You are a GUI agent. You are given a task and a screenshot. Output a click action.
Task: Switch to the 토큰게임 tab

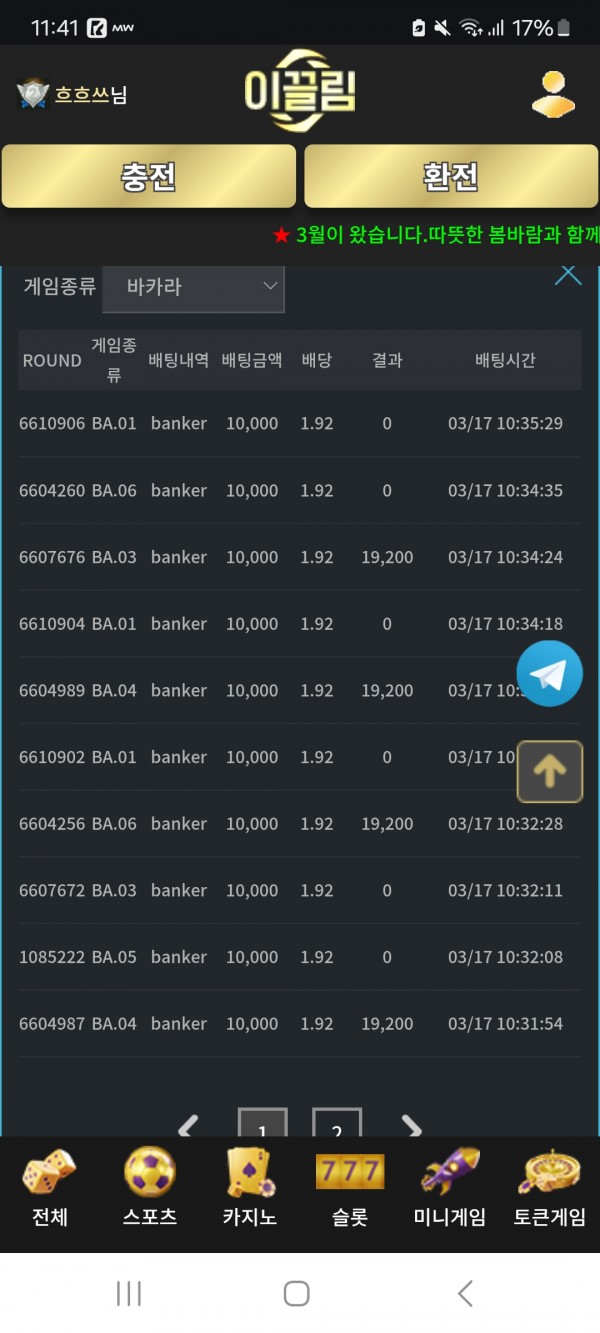(550, 1188)
